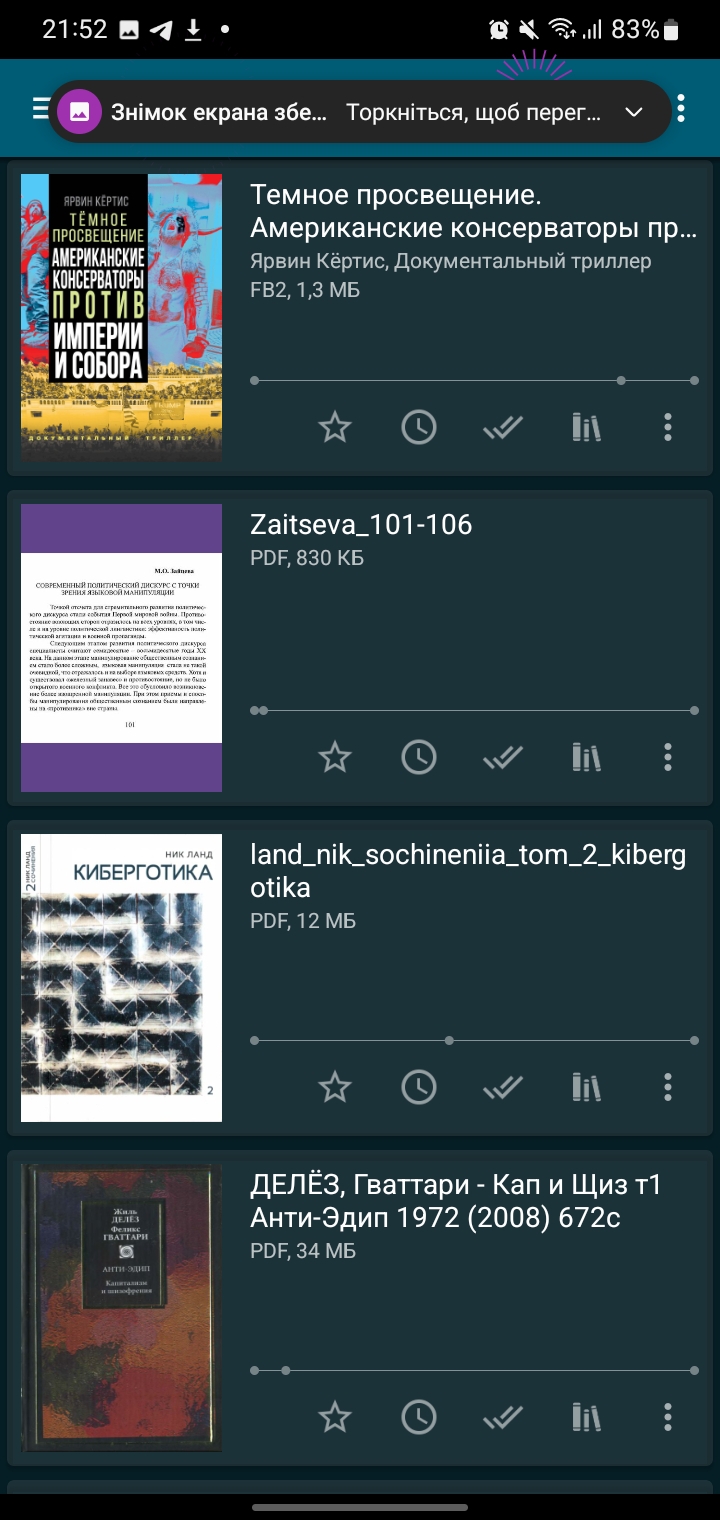Mark the Киберготика PDF as finished
720x1520 pixels.
pyautogui.click(x=503, y=1087)
